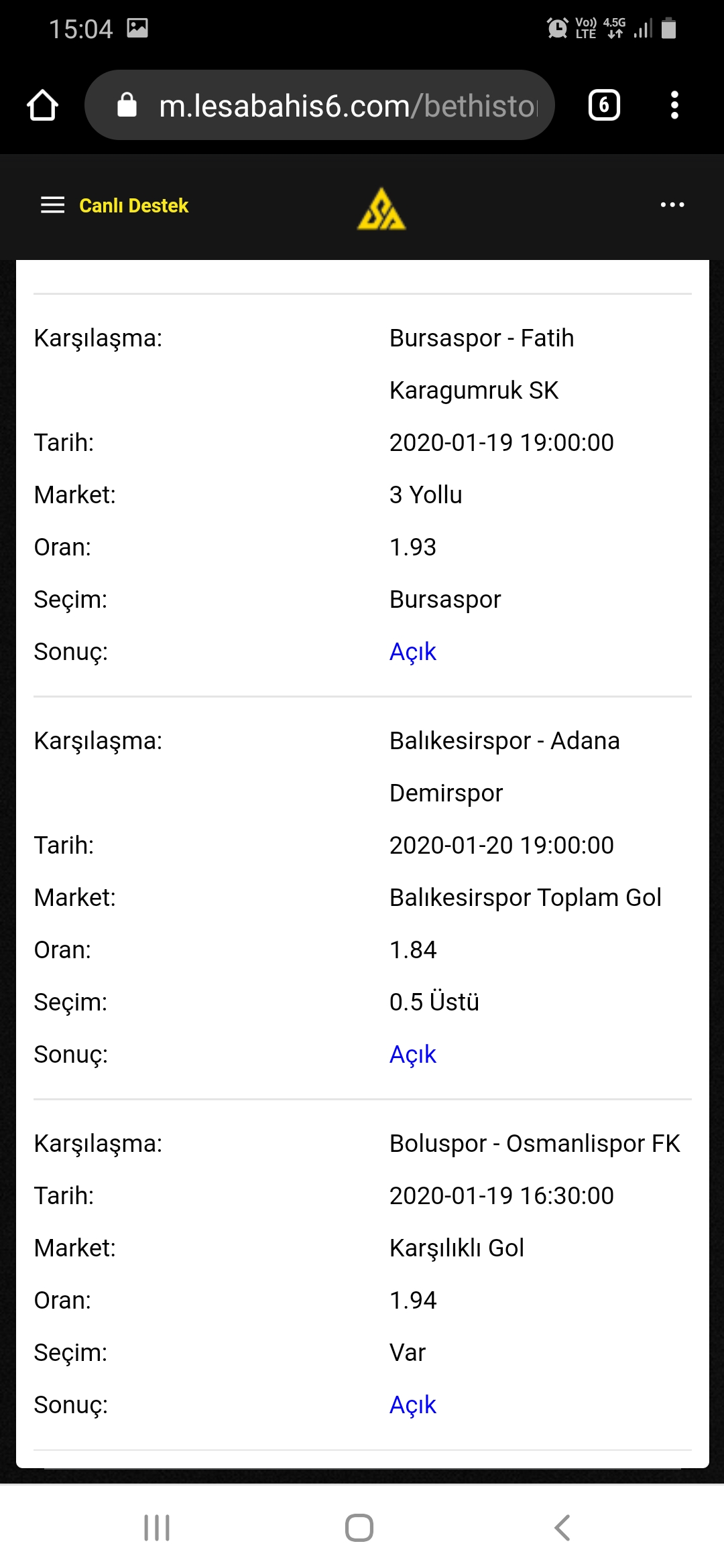
Task: Tap the lesabahis URL address bar
Action: point(320,105)
